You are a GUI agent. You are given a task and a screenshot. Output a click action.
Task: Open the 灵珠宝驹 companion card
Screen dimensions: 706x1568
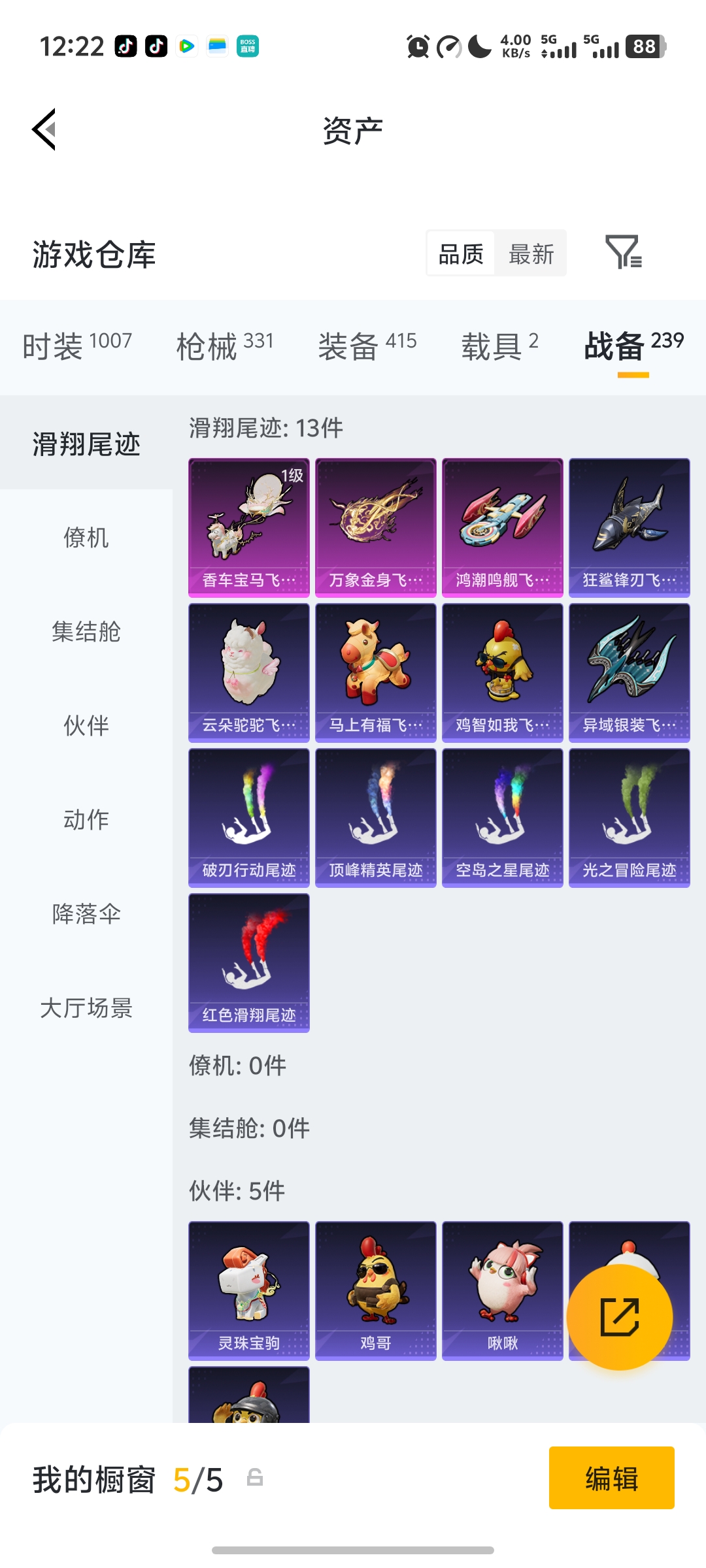pyautogui.click(x=249, y=1290)
